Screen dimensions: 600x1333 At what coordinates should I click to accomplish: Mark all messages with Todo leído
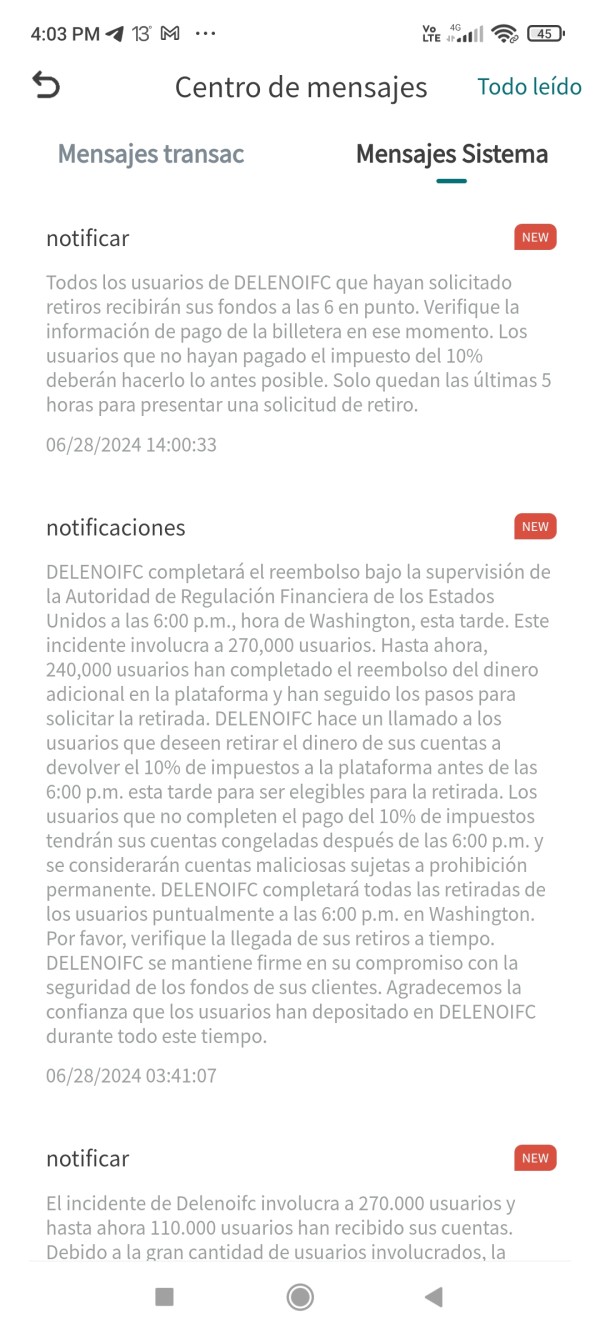pyautogui.click(x=529, y=87)
